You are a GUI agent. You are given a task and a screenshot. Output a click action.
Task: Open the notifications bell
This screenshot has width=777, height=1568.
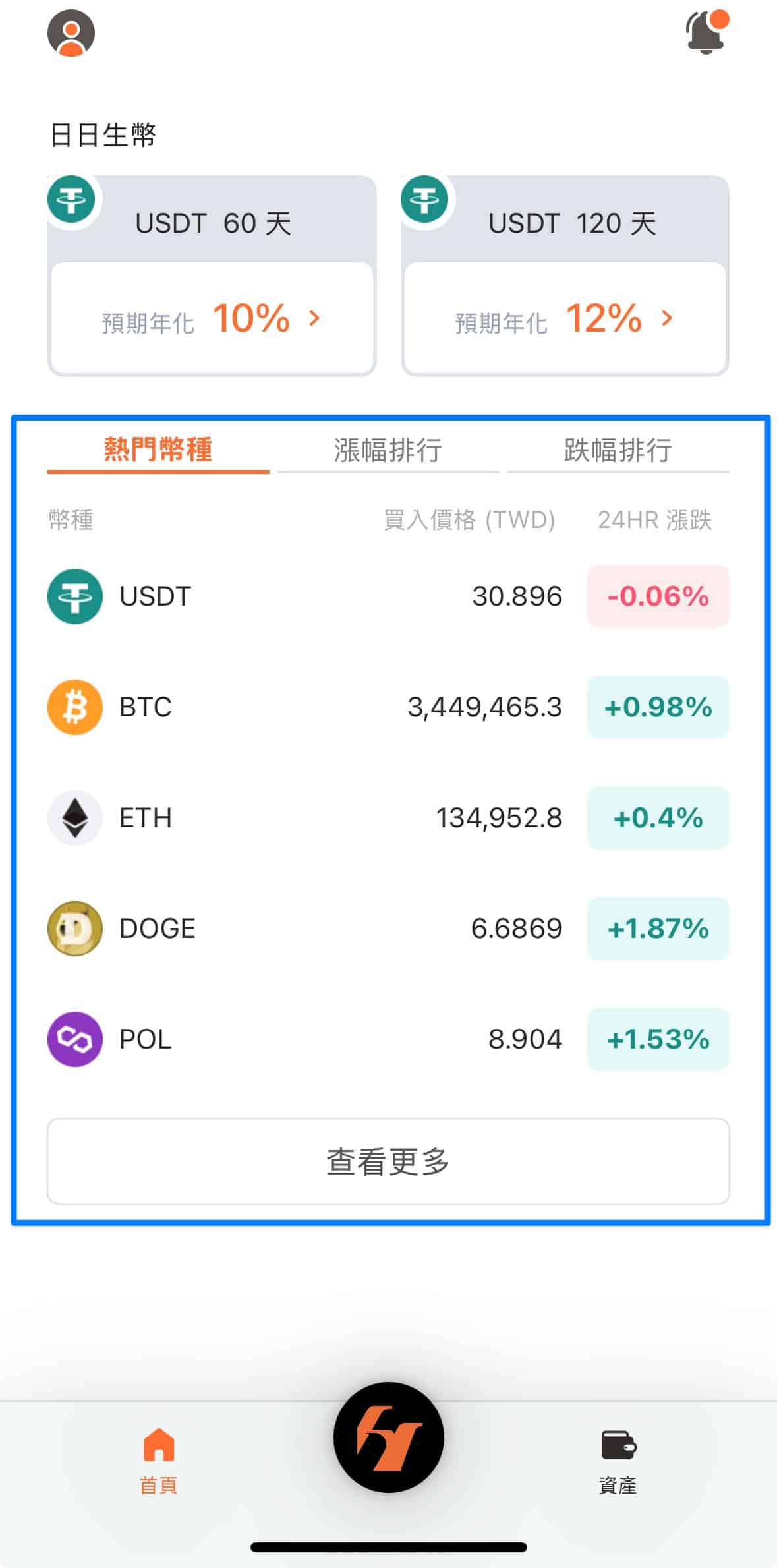click(706, 33)
